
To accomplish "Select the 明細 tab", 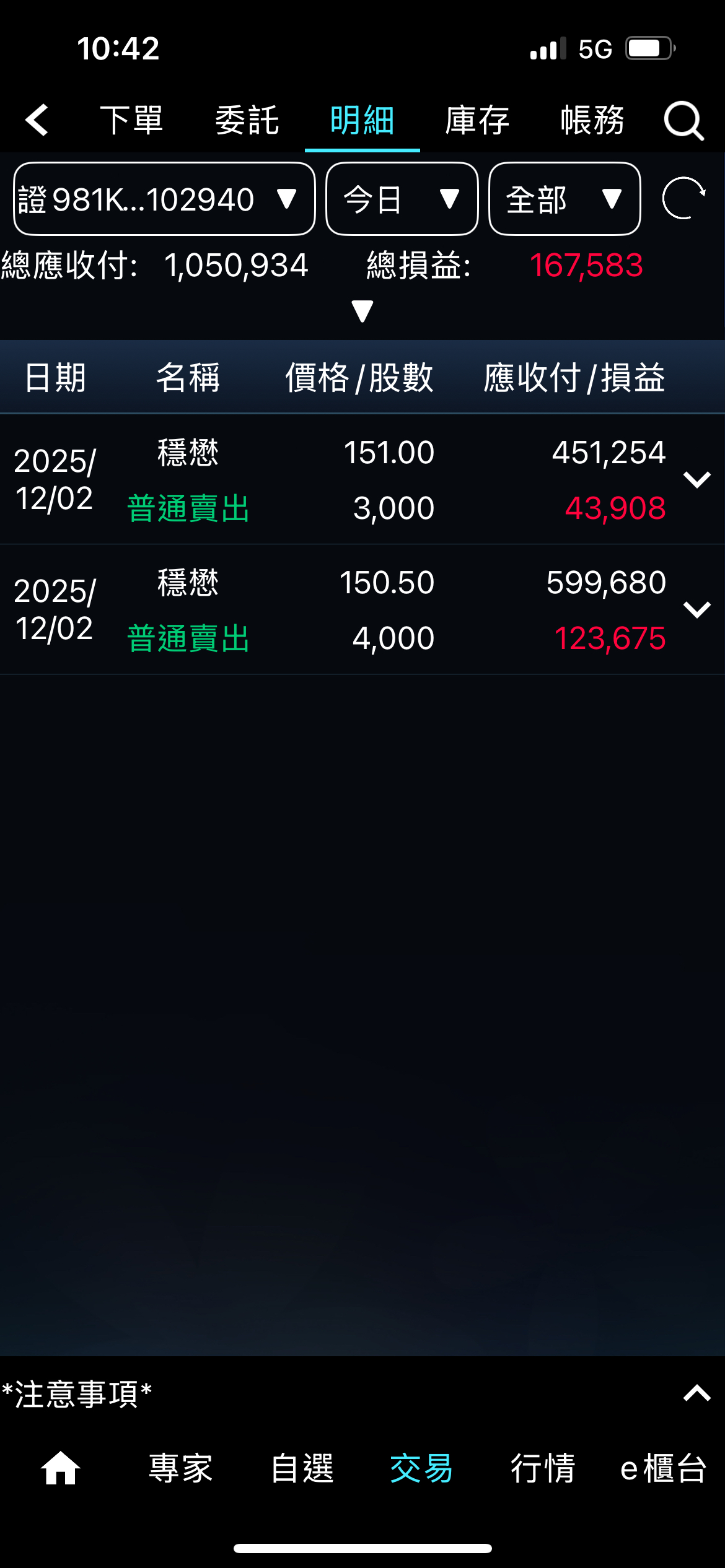I will click(x=362, y=120).
